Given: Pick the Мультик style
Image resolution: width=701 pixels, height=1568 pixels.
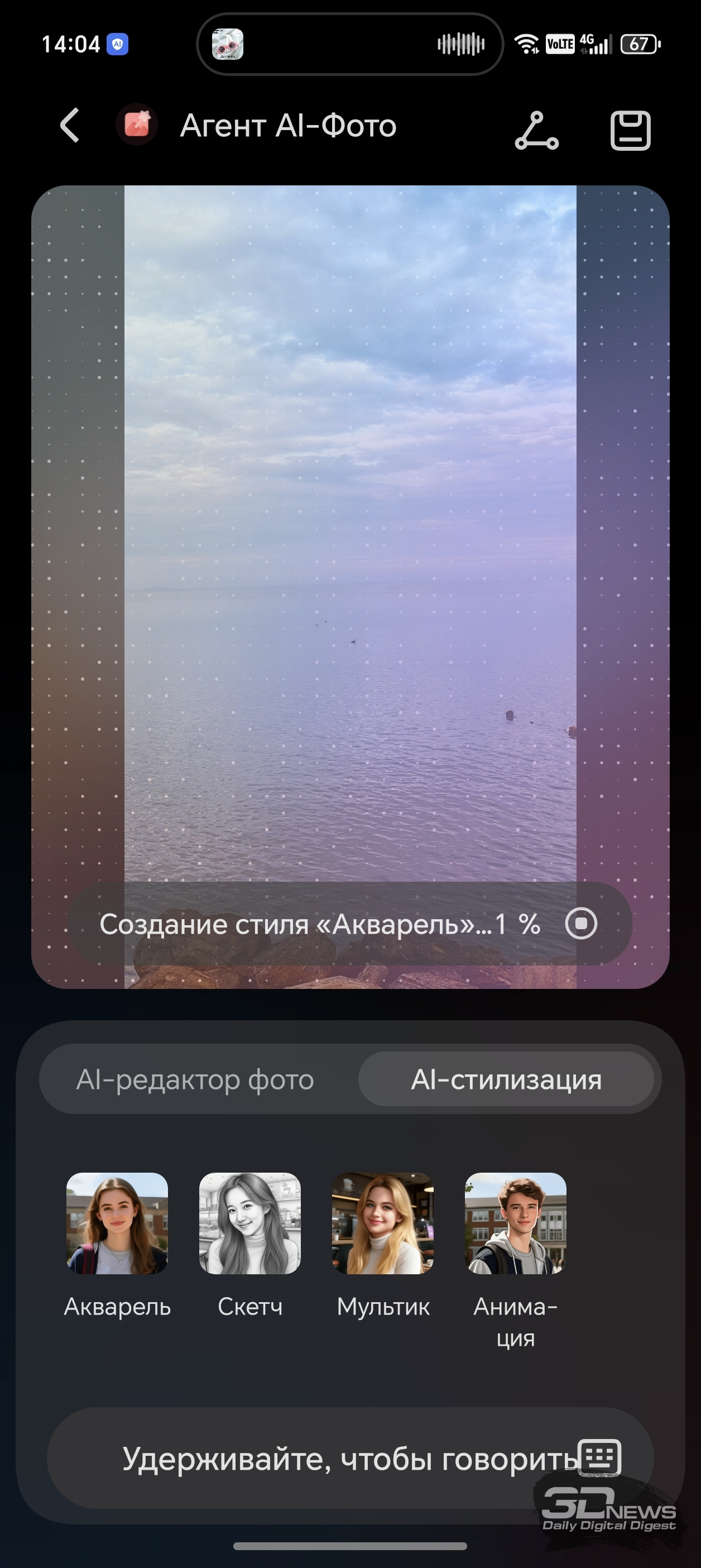Looking at the screenshot, I should [383, 1223].
